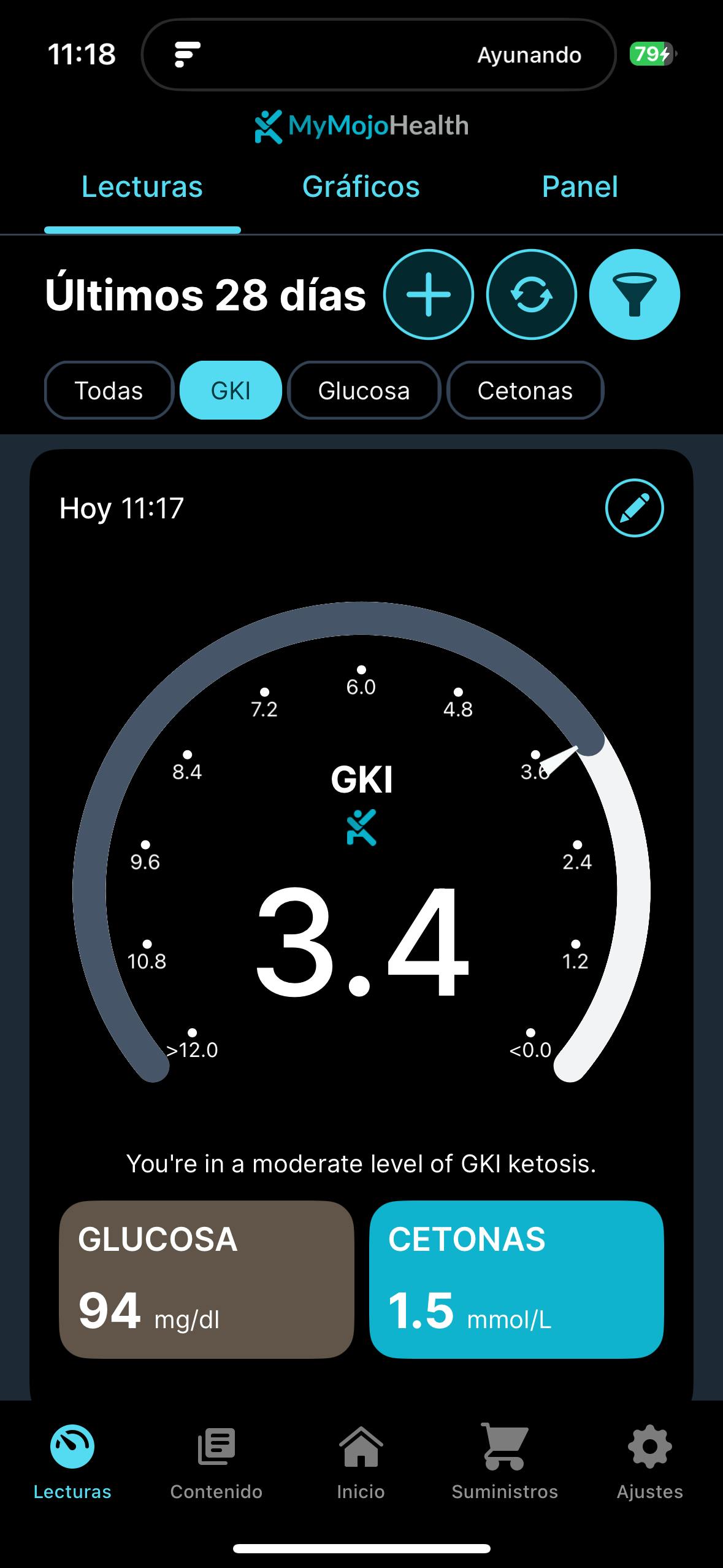This screenshot has width=723, height=1568.
Task: Show all readings with Todas chip
Action: tap(109, 391)
